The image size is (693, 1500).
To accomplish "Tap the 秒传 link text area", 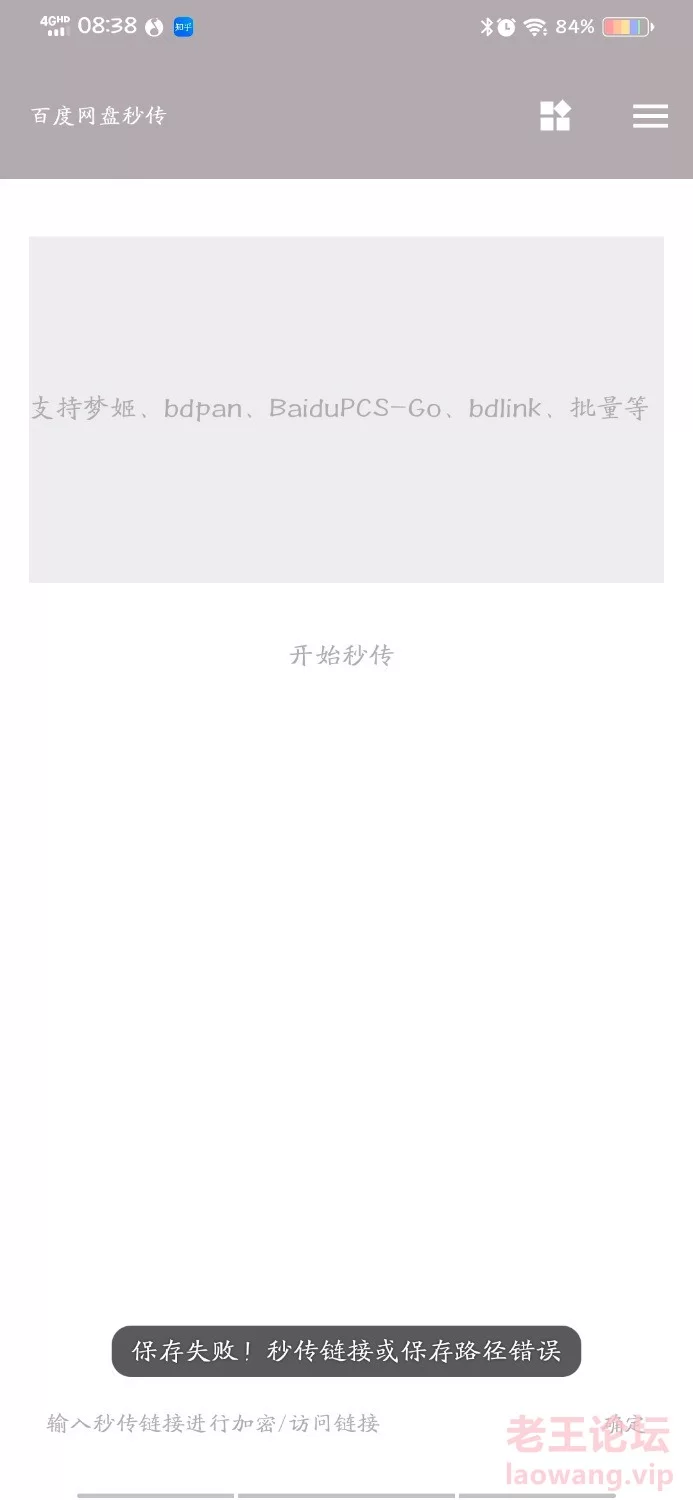I will click(x=346, y=409).
